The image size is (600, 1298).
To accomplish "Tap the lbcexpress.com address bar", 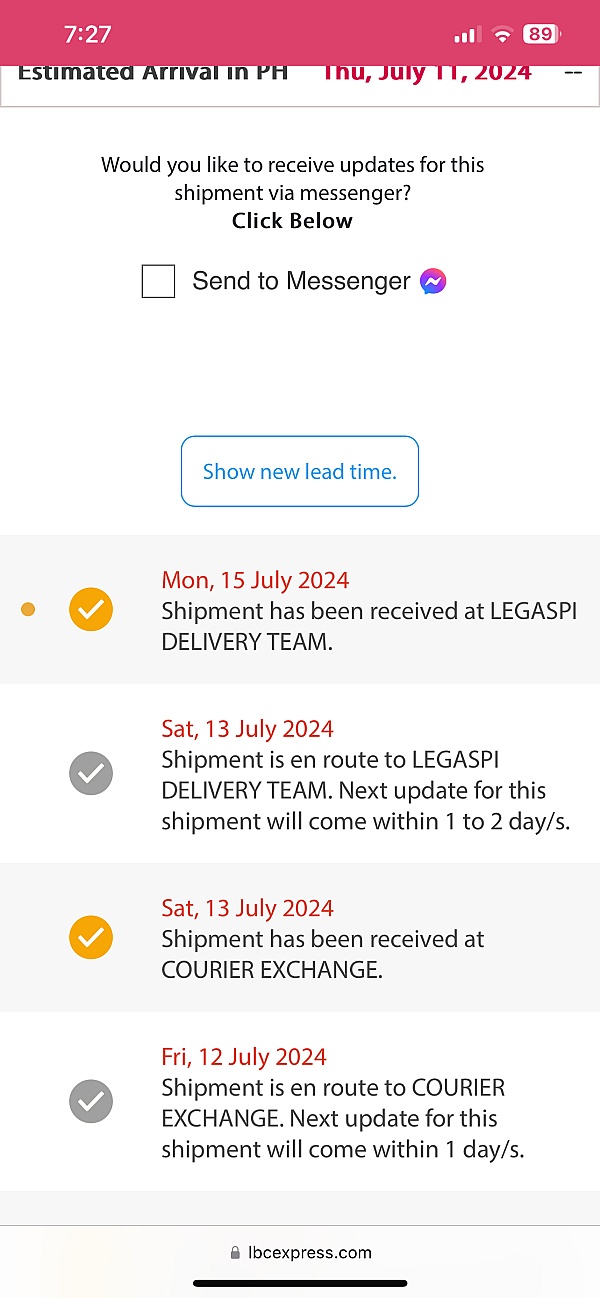I will click(300, 1252).
